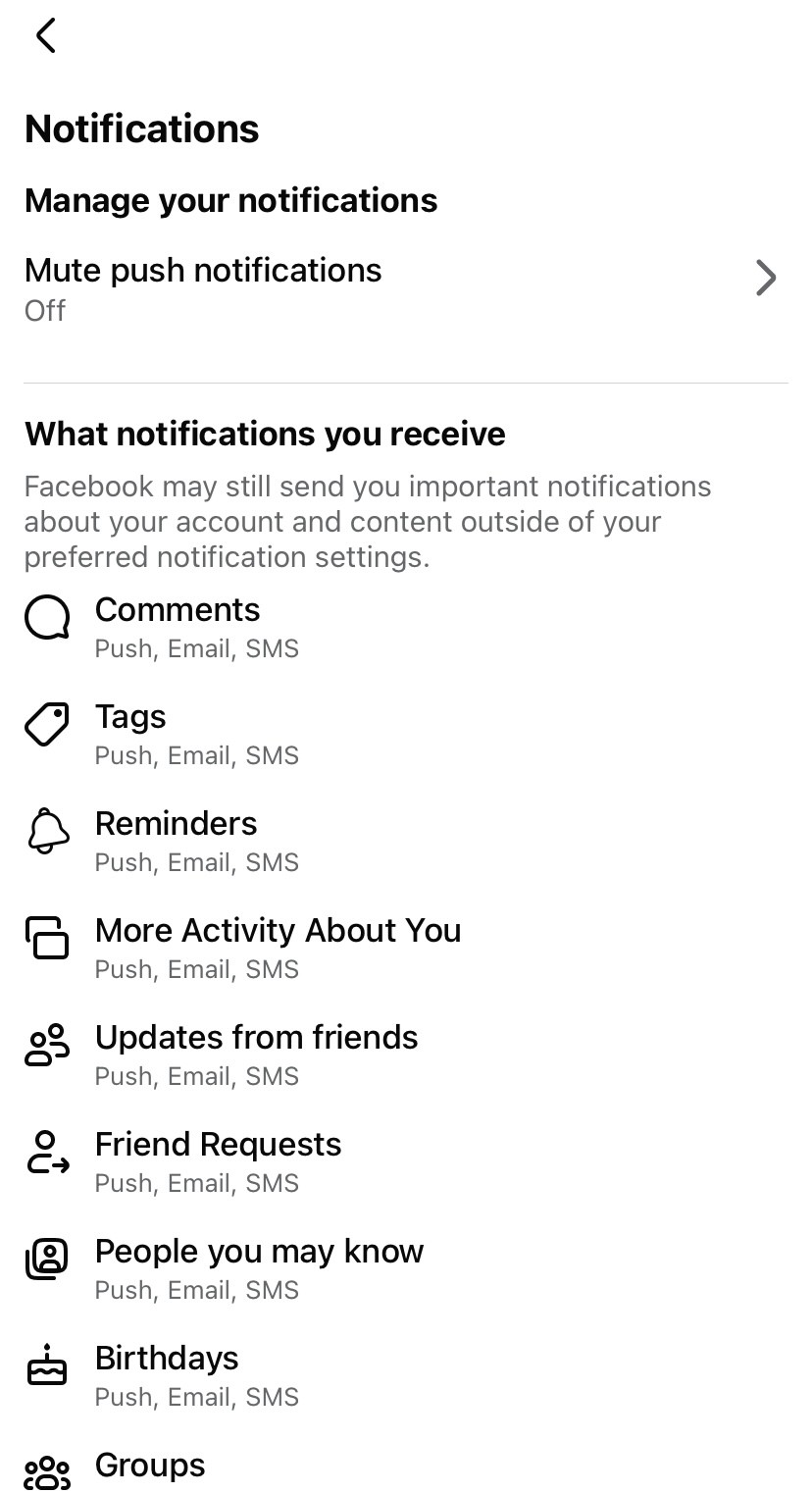812x1493 pixels.
Task: Select the Reminders notification row
Action: point(176,840)
